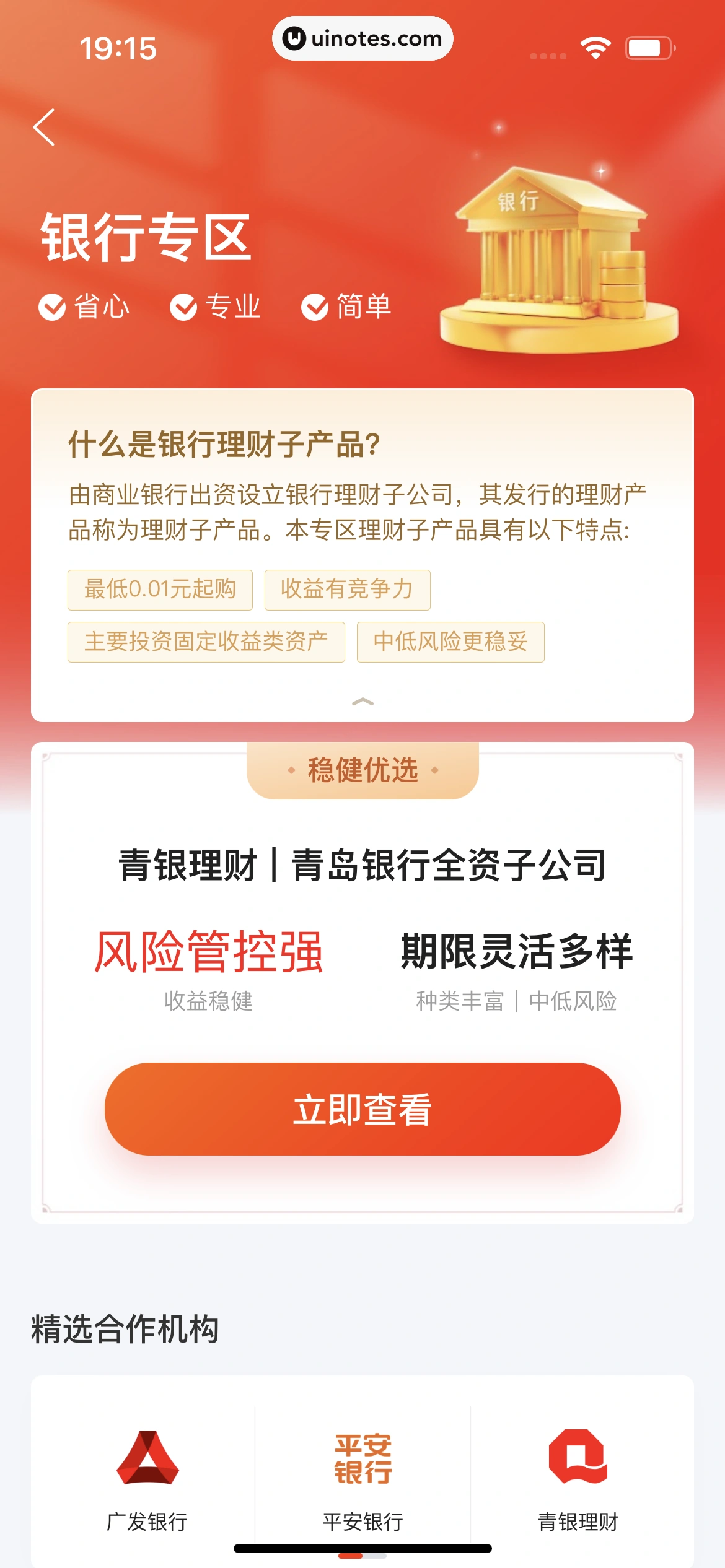Go back using the arrow icon

click(x=45, y=128)
